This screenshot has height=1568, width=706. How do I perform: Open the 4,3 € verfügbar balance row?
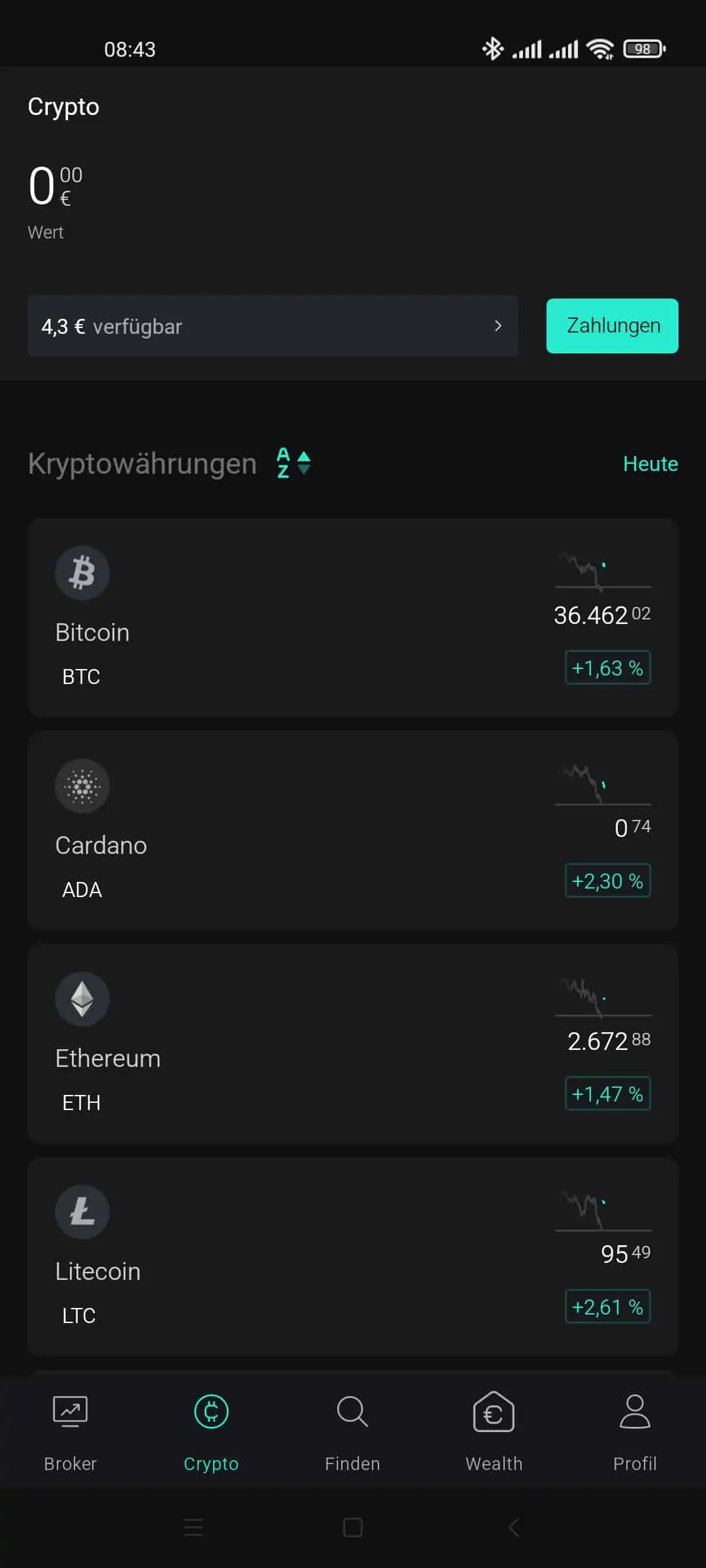click(x=273, y=326)
